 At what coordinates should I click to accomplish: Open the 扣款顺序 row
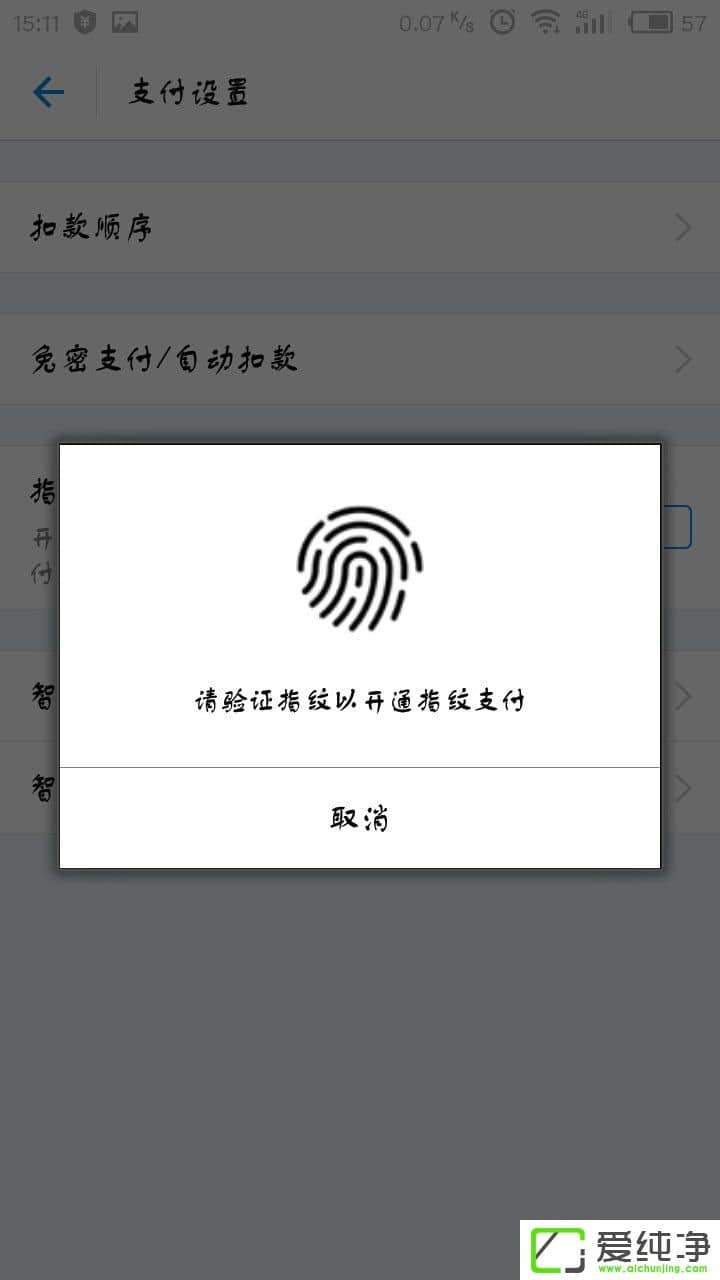tap(360, 228)
